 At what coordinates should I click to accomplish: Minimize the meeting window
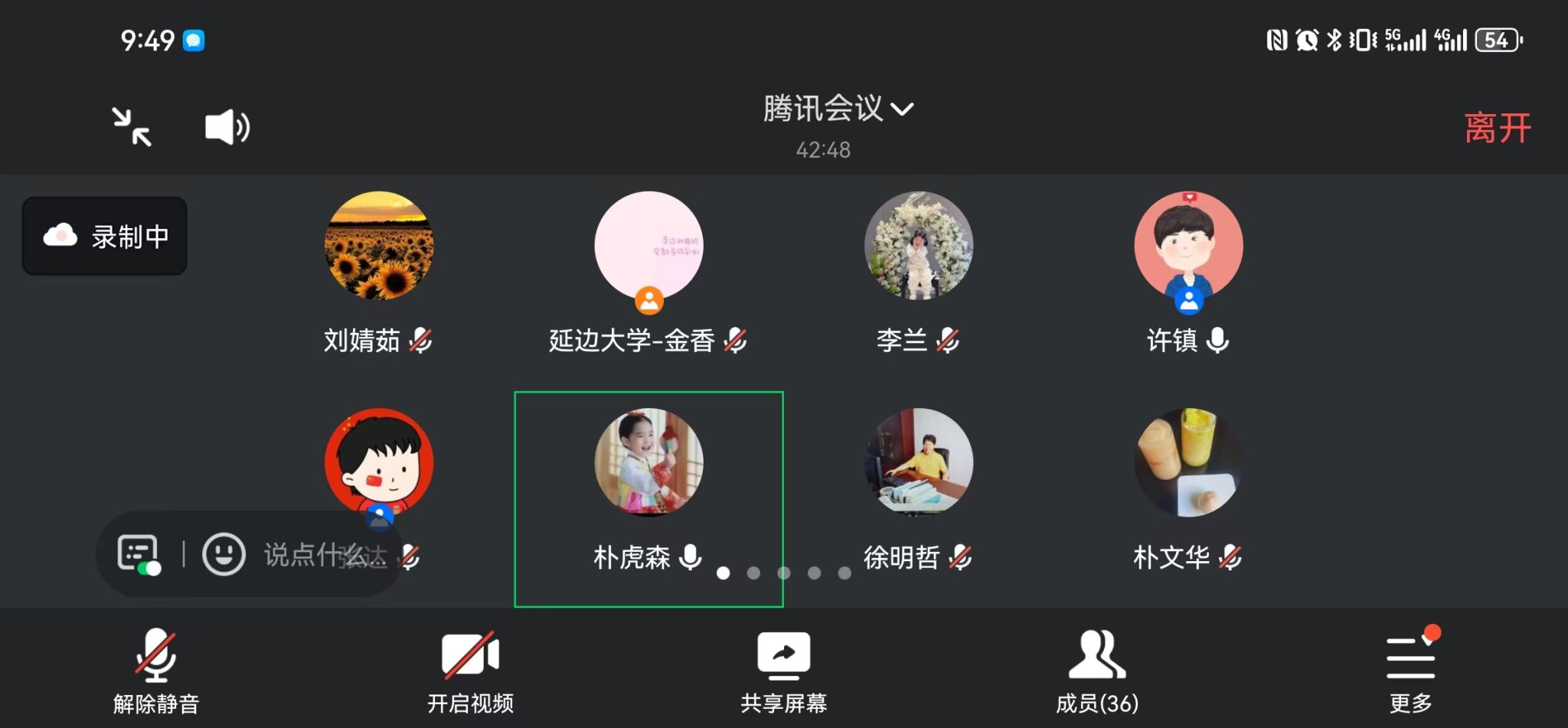tap(132, 127)
